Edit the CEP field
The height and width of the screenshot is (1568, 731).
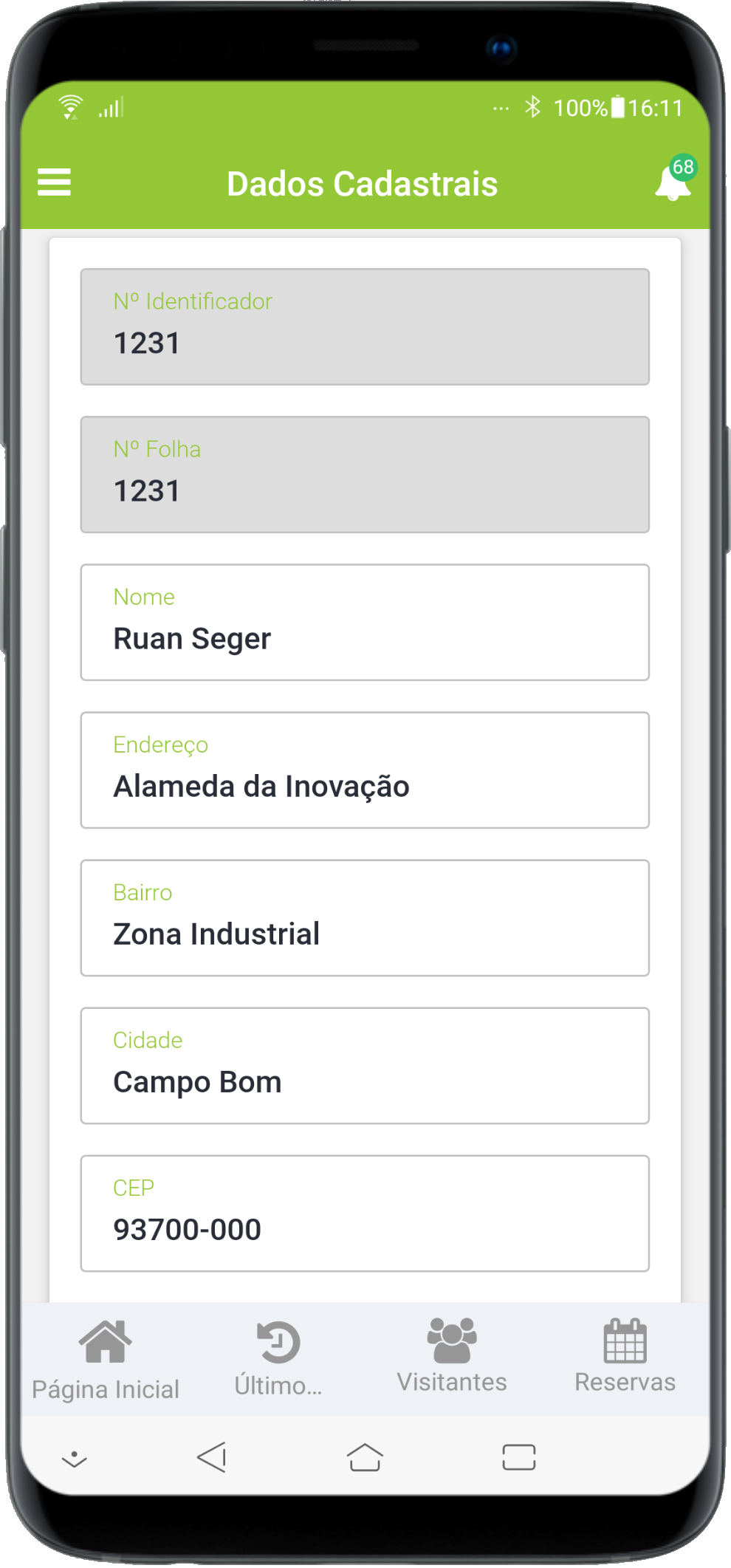(365, 1213)
